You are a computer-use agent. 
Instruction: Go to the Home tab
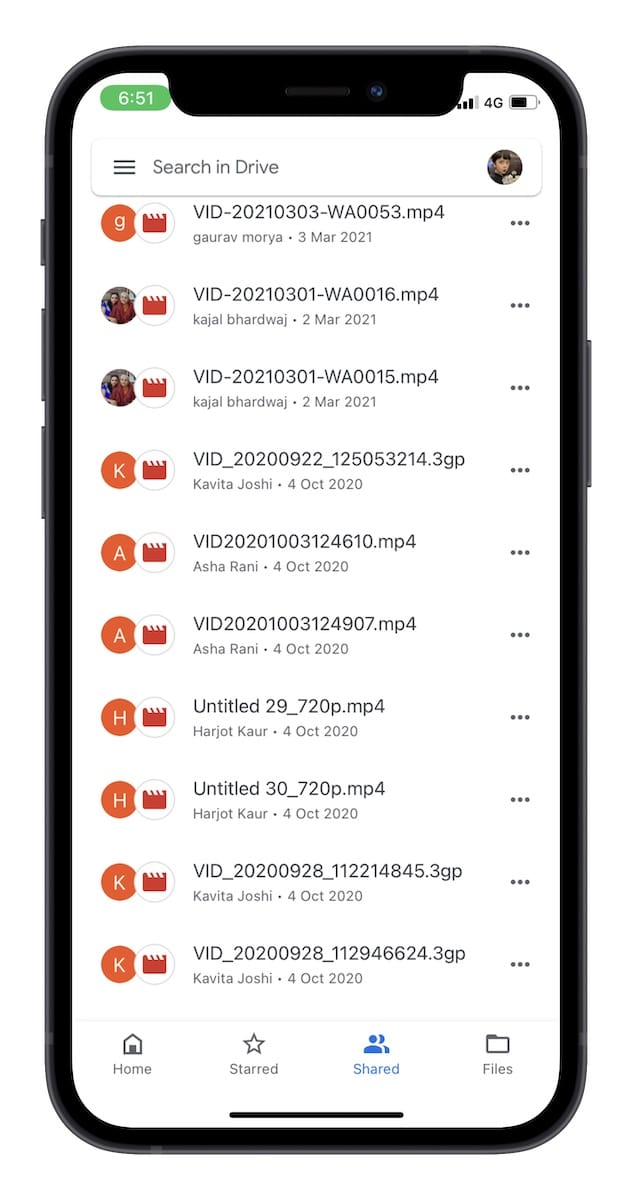point(132,1054)
